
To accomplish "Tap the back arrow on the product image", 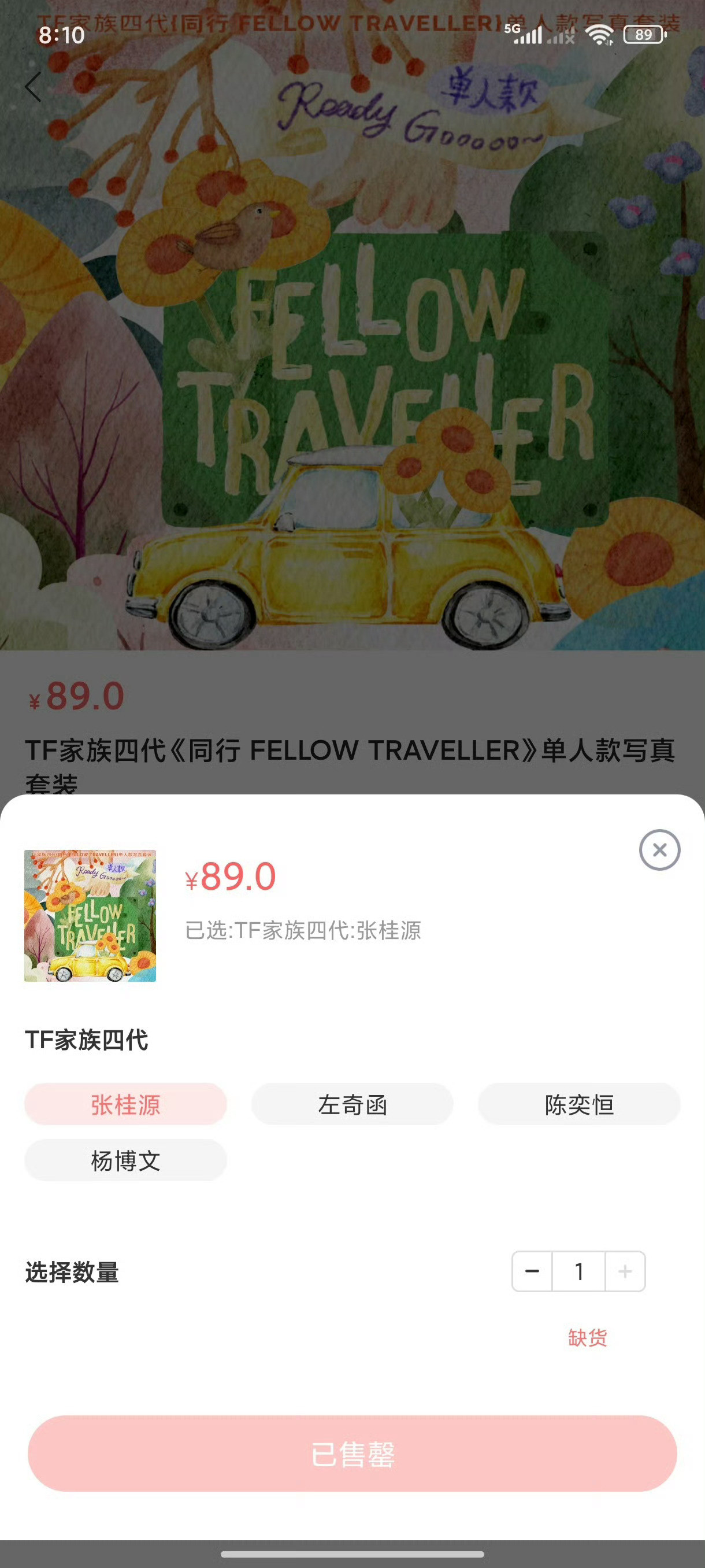I will 35,86.
